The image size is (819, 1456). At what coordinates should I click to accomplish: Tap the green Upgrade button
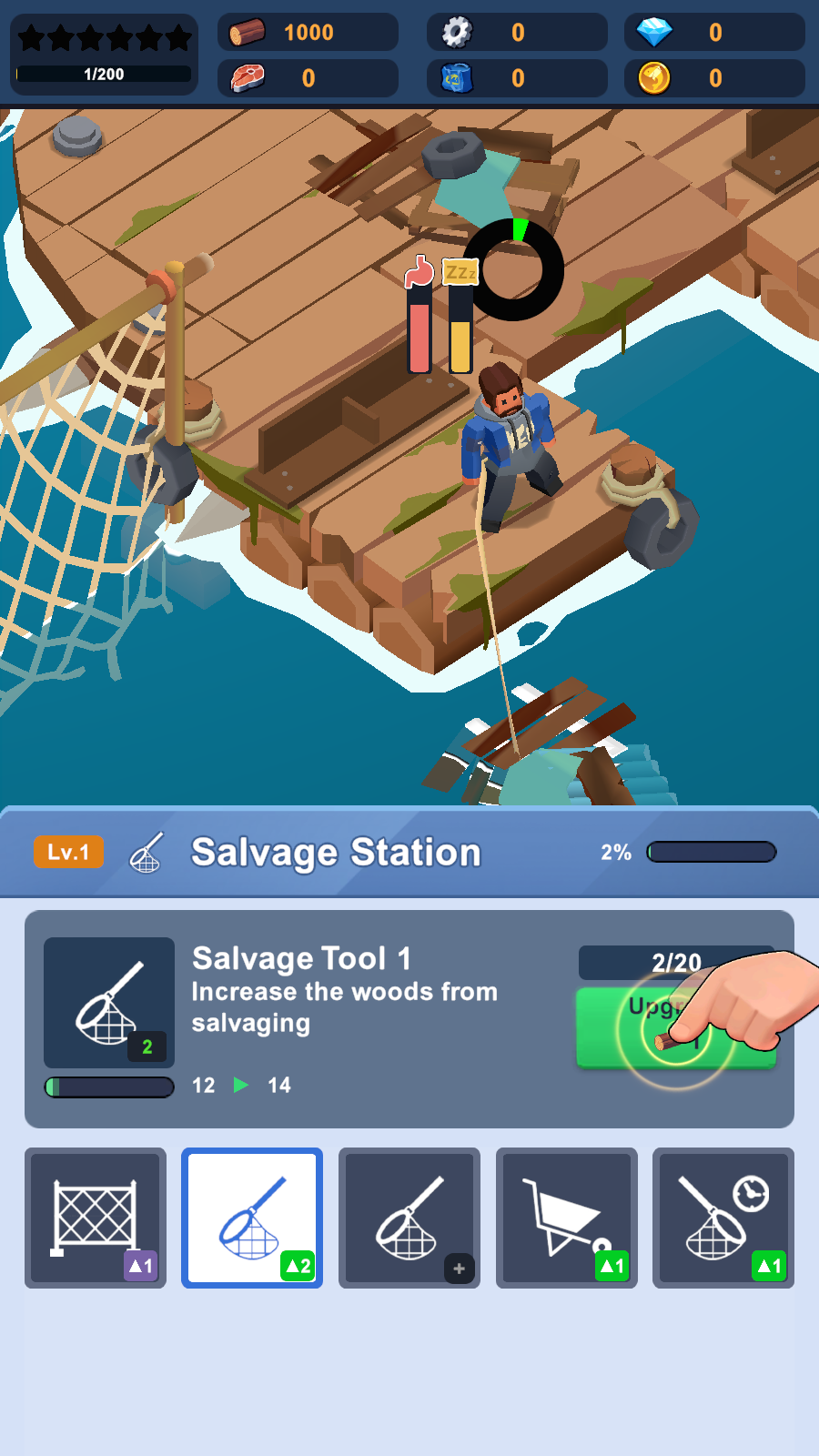coord(675,1026)
